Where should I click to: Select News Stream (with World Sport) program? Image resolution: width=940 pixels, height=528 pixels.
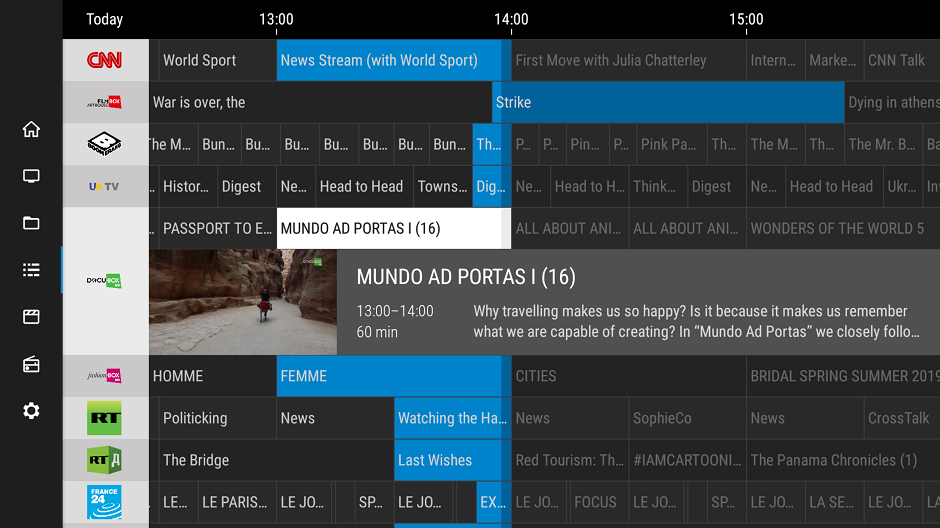click(x=388, y=60)
